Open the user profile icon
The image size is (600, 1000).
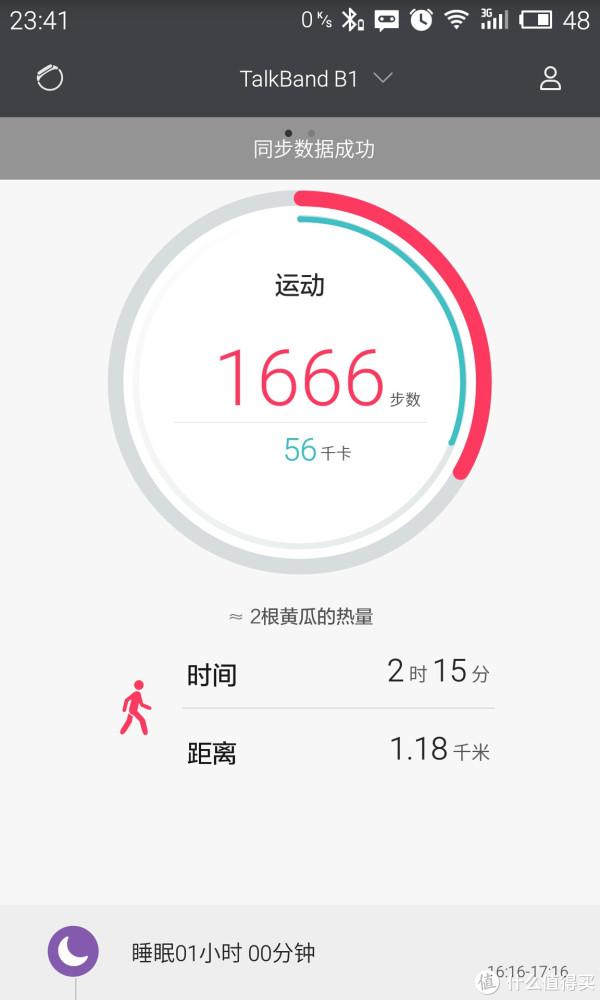pyautogui.click(x=550, y=78)
